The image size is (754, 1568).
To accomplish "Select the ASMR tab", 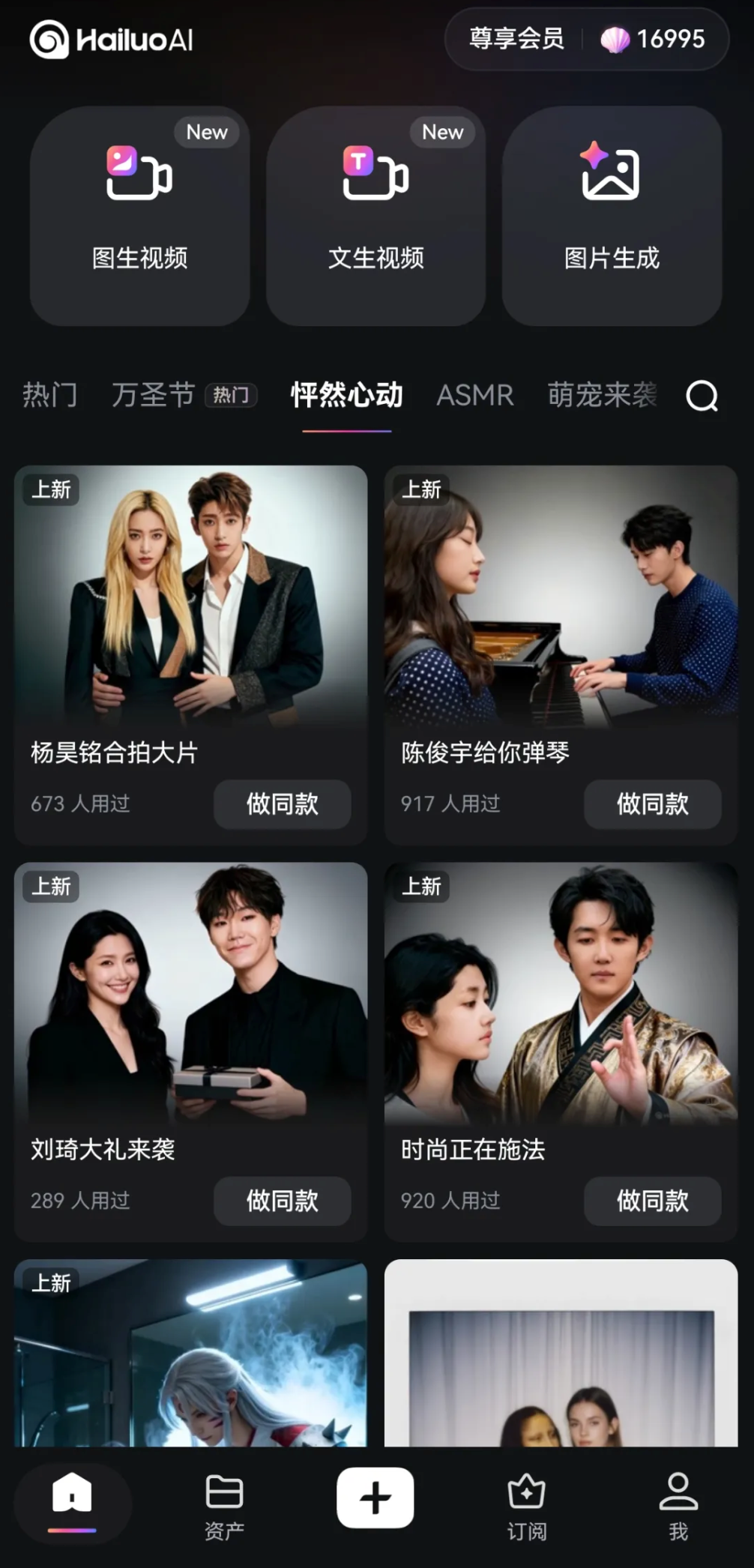I will click(474, 395).
